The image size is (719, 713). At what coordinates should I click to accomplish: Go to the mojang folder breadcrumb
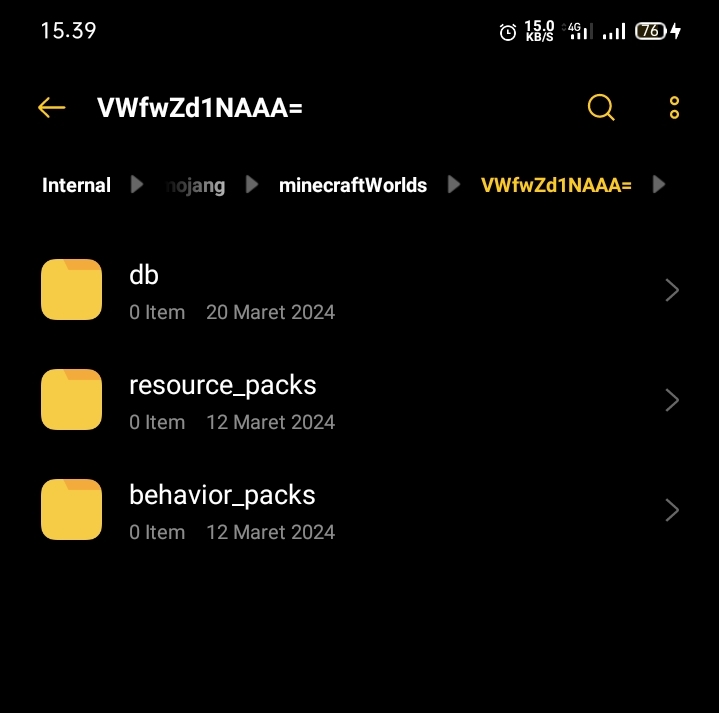[196, 185]
